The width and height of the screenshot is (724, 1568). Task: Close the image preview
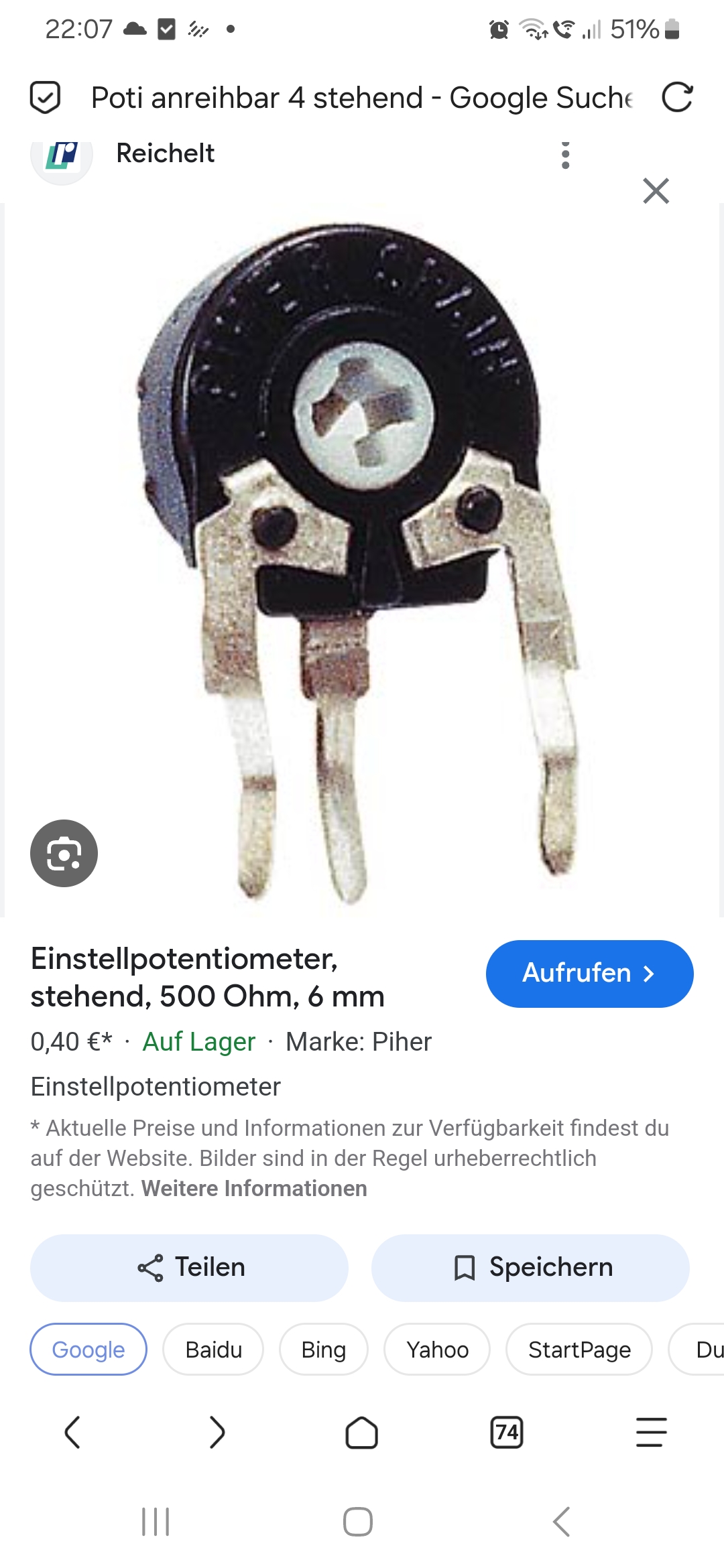pyautogui.click(x=656, y=191)
